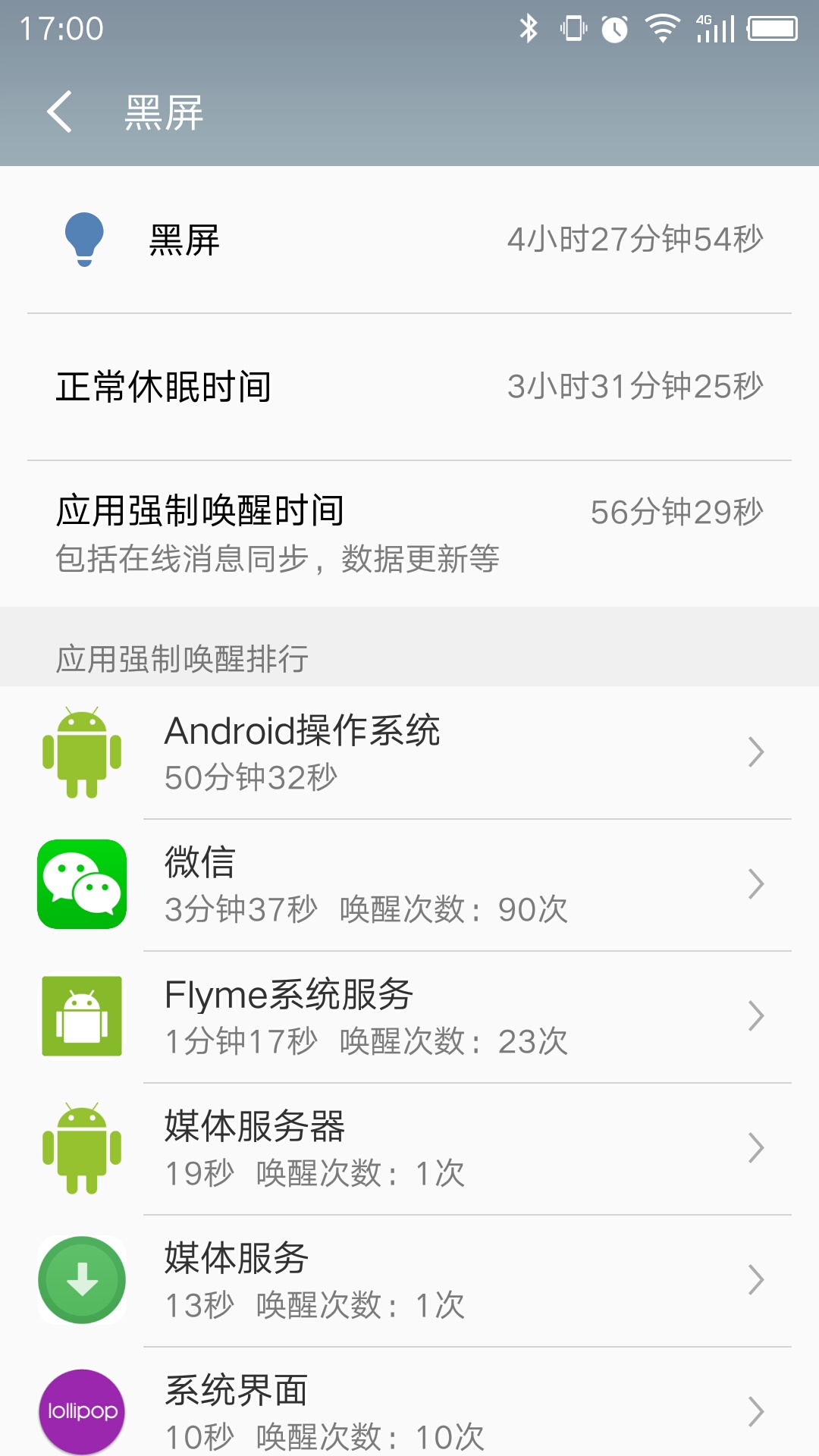The height and width of the screenshot is (1456, 819).
Task: Expand details for Android操作系统 entry
Action: tap(756, 751)
